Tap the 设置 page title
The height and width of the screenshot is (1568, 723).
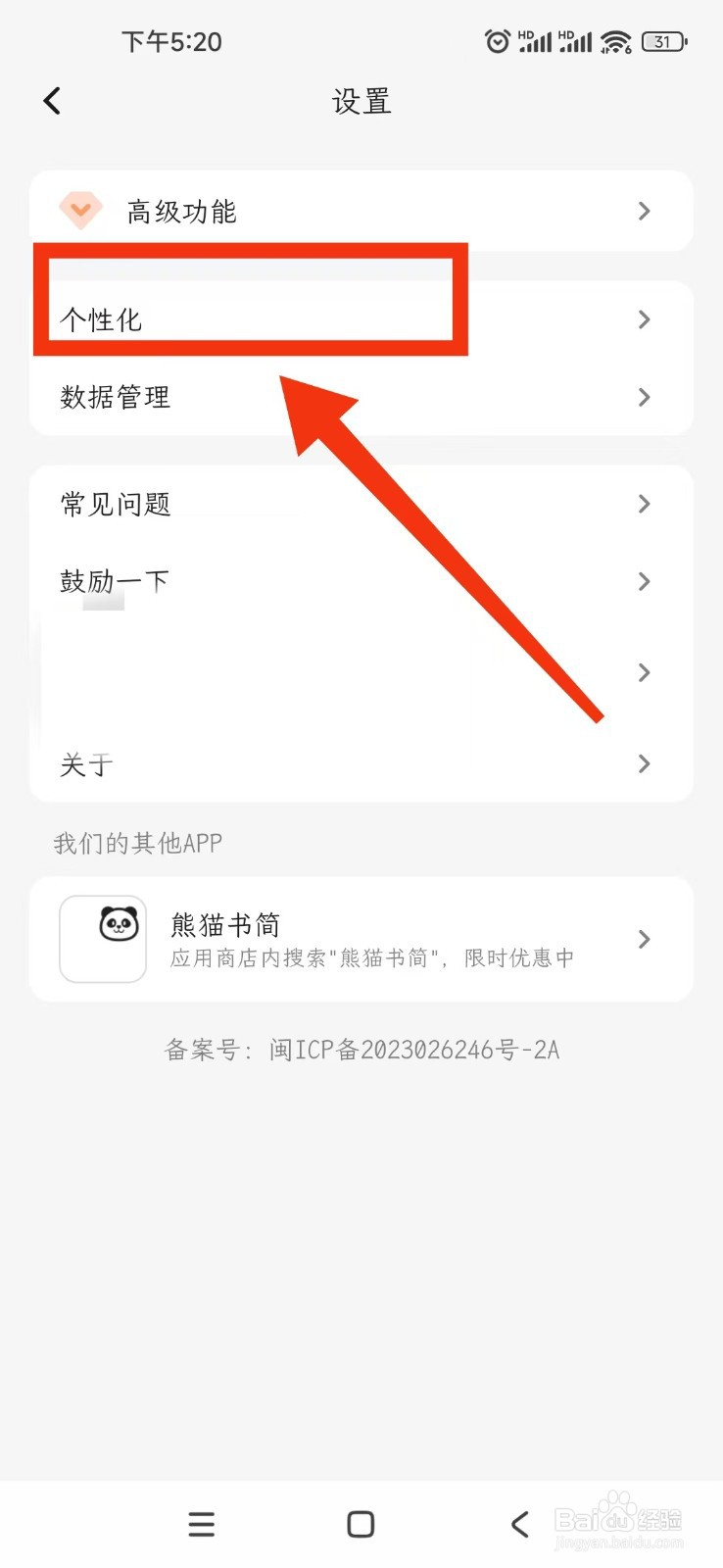[x=361, y=101]
